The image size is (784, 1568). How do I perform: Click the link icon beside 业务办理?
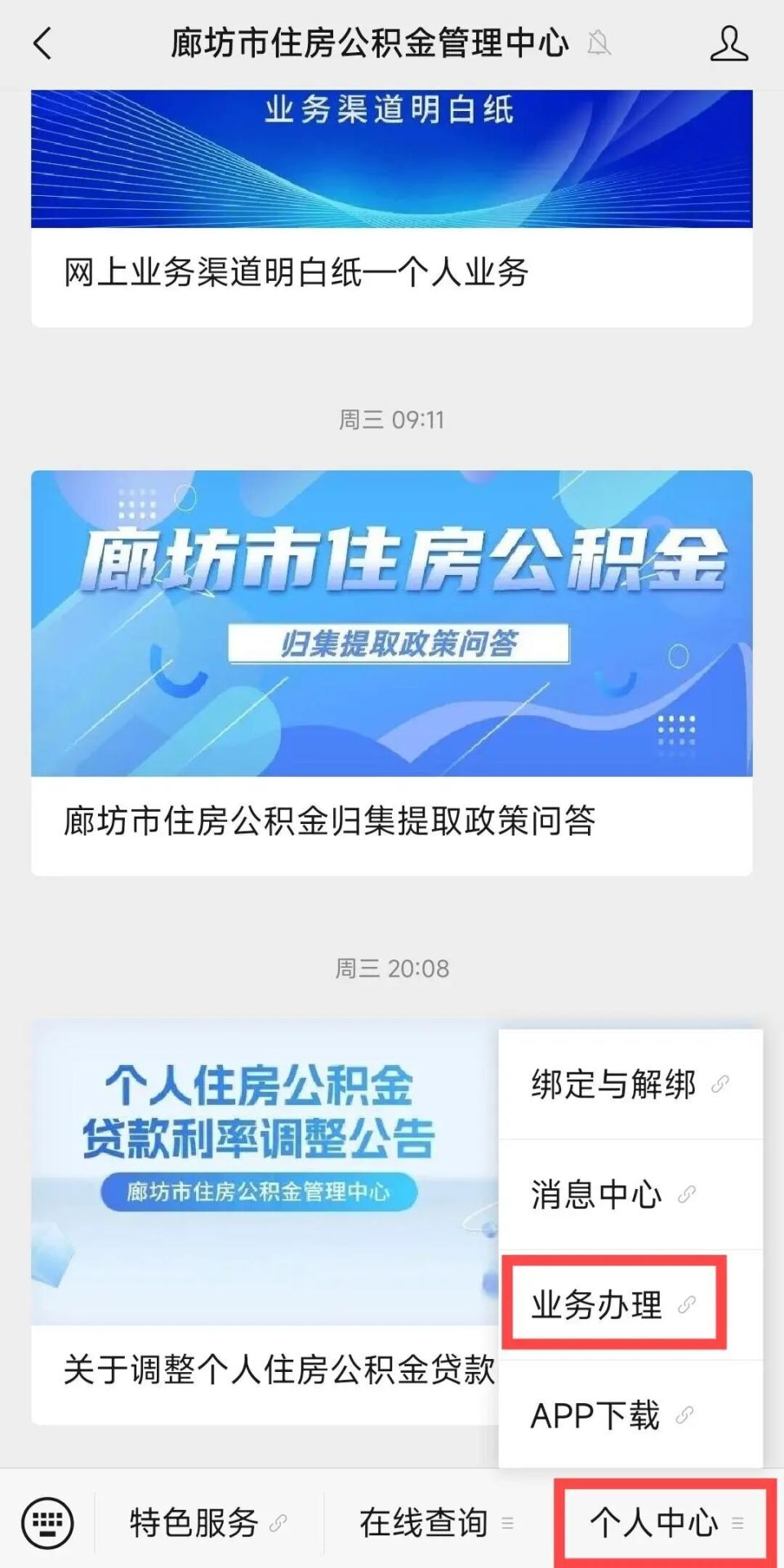click(x=688, y=1304)
